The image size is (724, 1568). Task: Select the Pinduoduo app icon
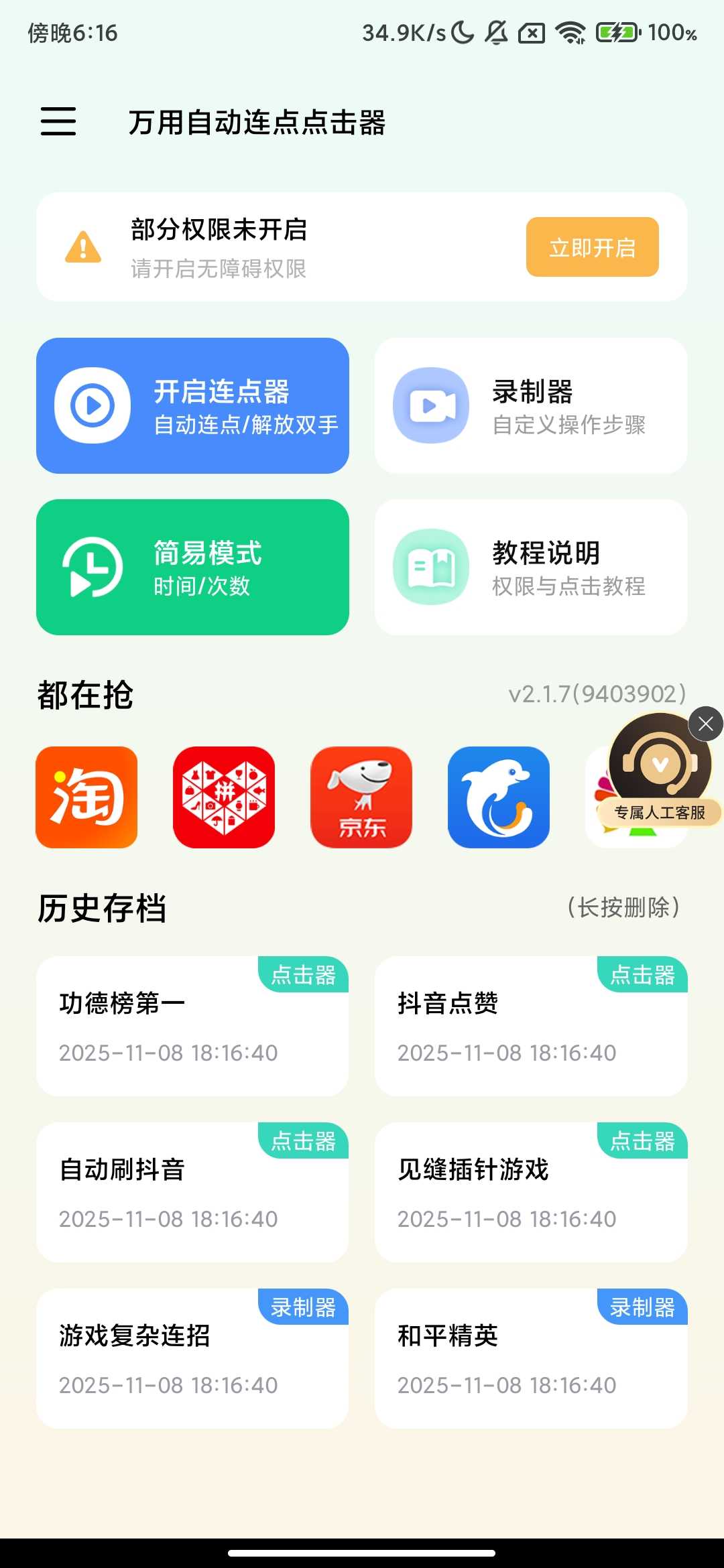(x=224, y=799)
